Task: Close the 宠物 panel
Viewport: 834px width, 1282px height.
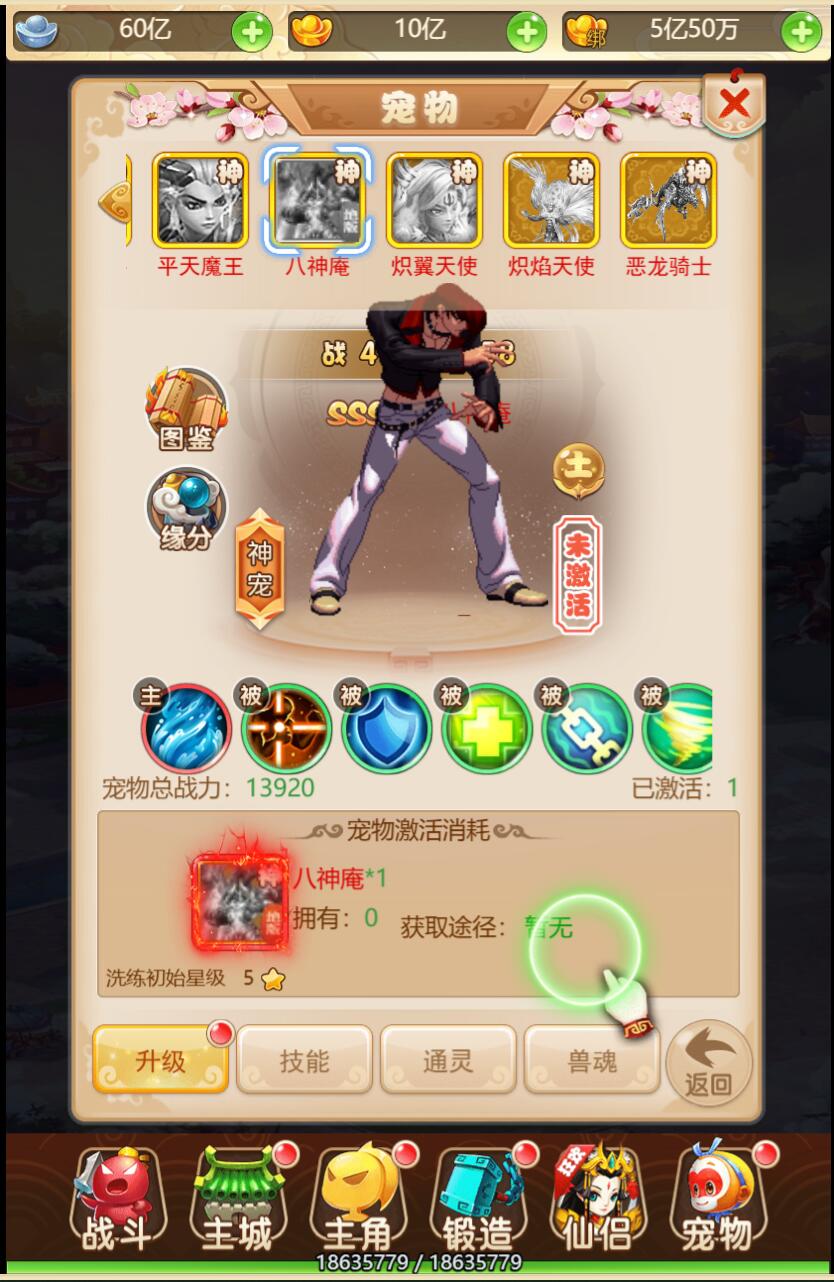Action: point(734,102)
